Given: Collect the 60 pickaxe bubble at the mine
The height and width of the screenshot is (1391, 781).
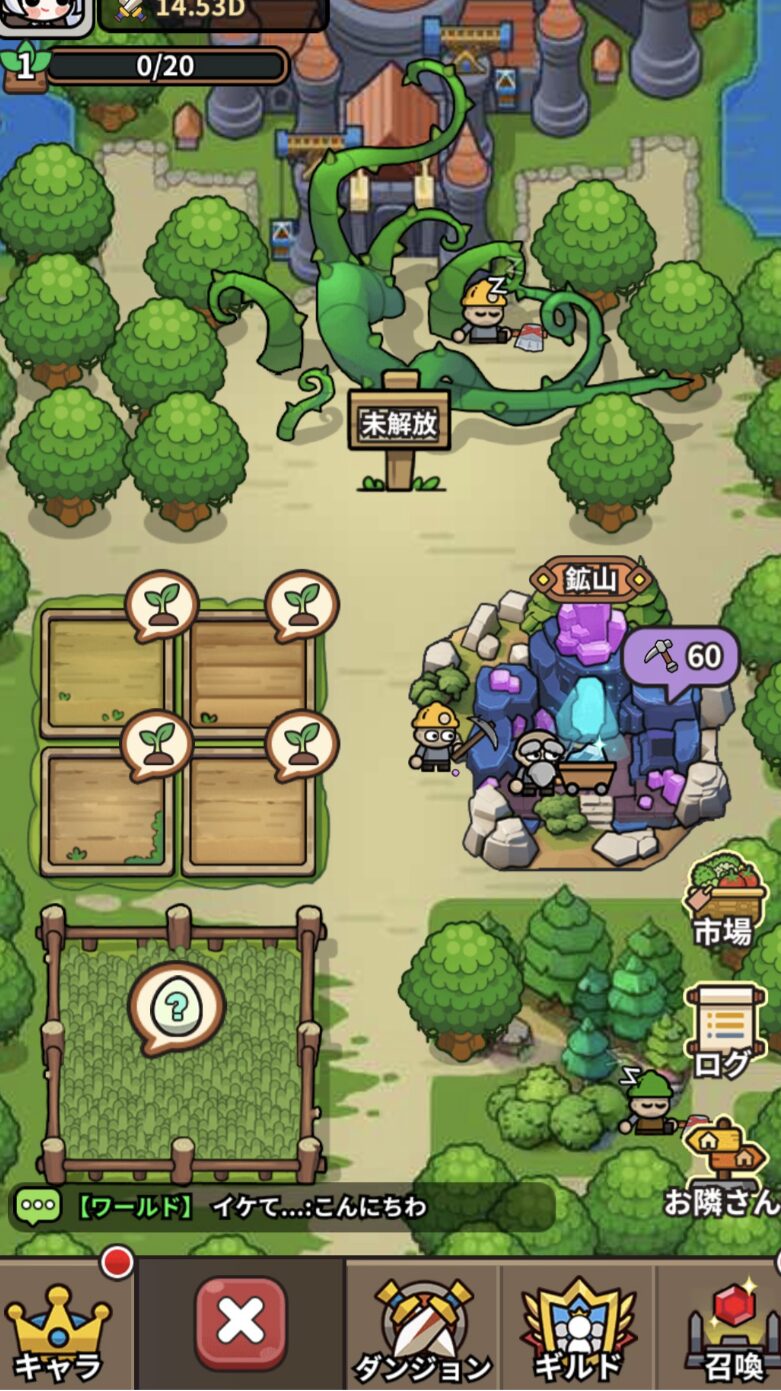Looking at the screenshot, I should (682, 657).
